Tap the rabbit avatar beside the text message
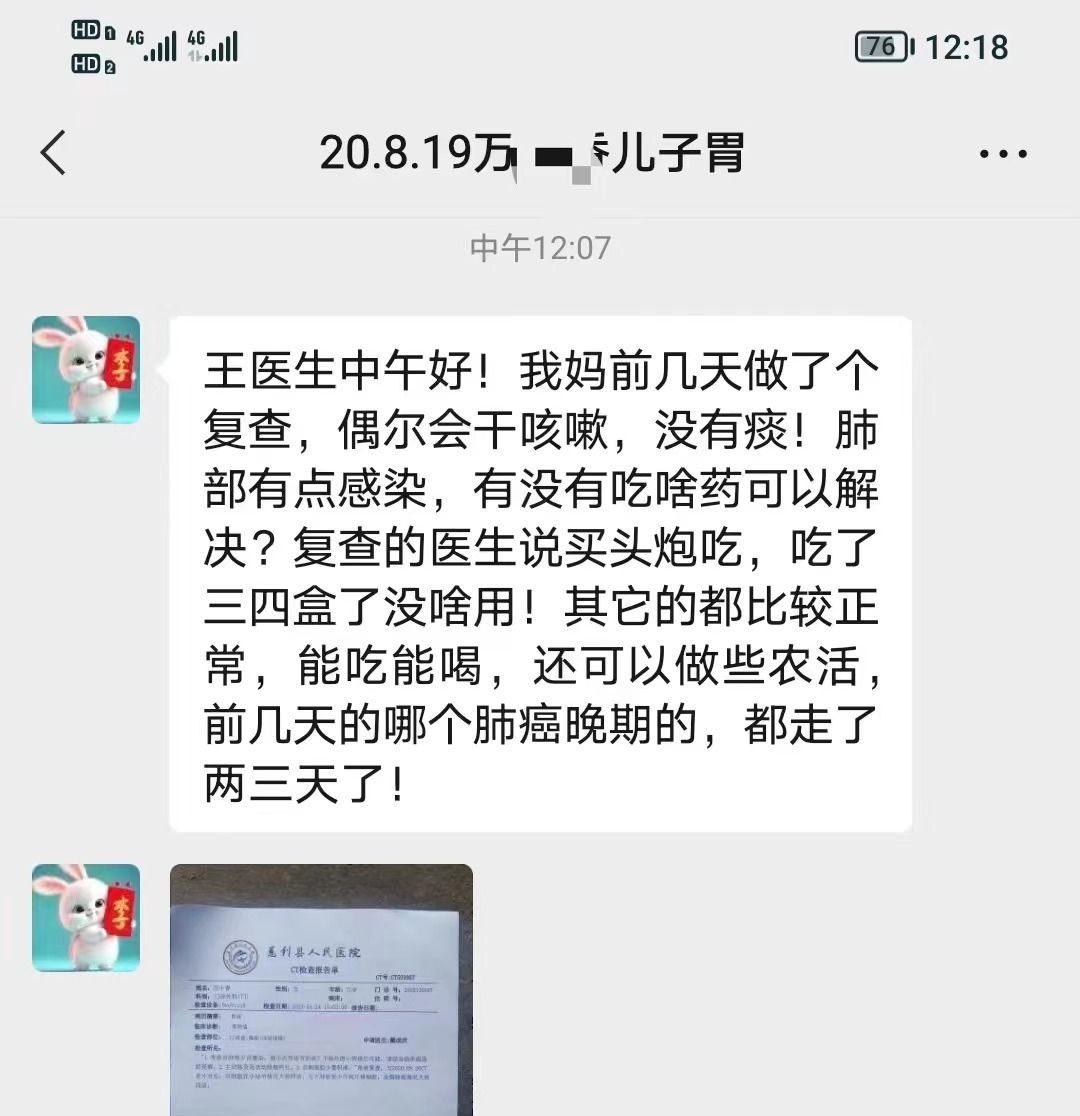Screen dimensions: 1080x1116 [86, 370]
